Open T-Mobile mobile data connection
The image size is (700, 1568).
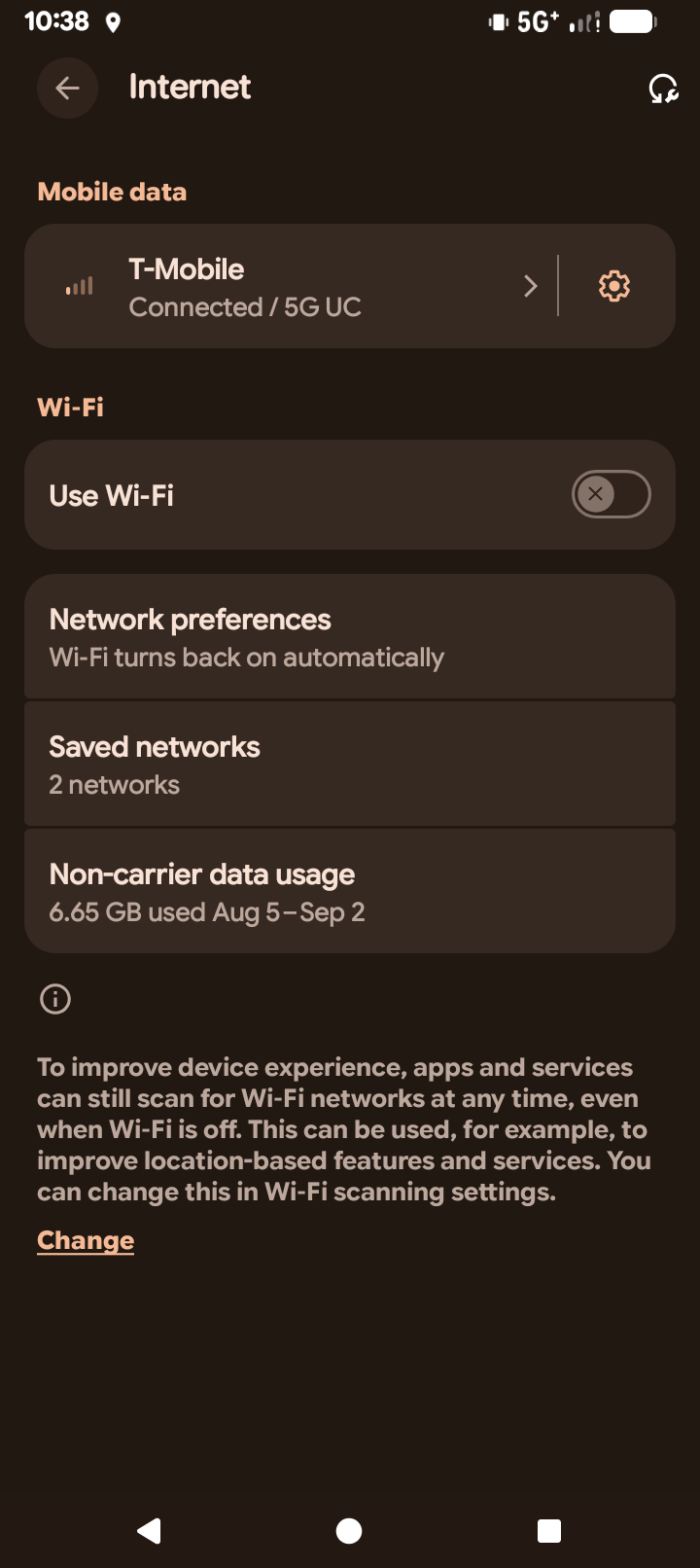290,286
